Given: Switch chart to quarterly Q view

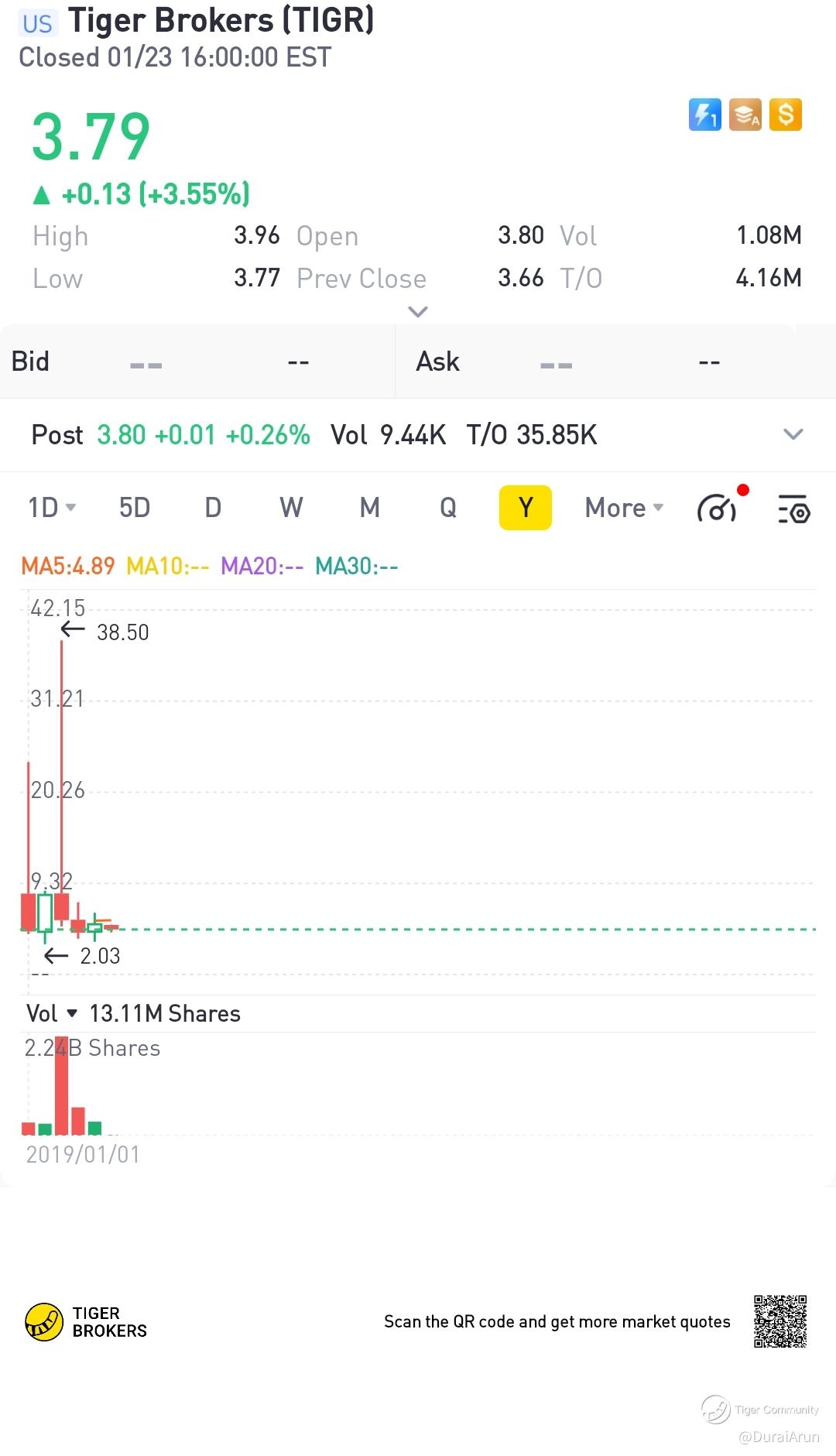Looking at the screenshot, I should coord(448,508).
